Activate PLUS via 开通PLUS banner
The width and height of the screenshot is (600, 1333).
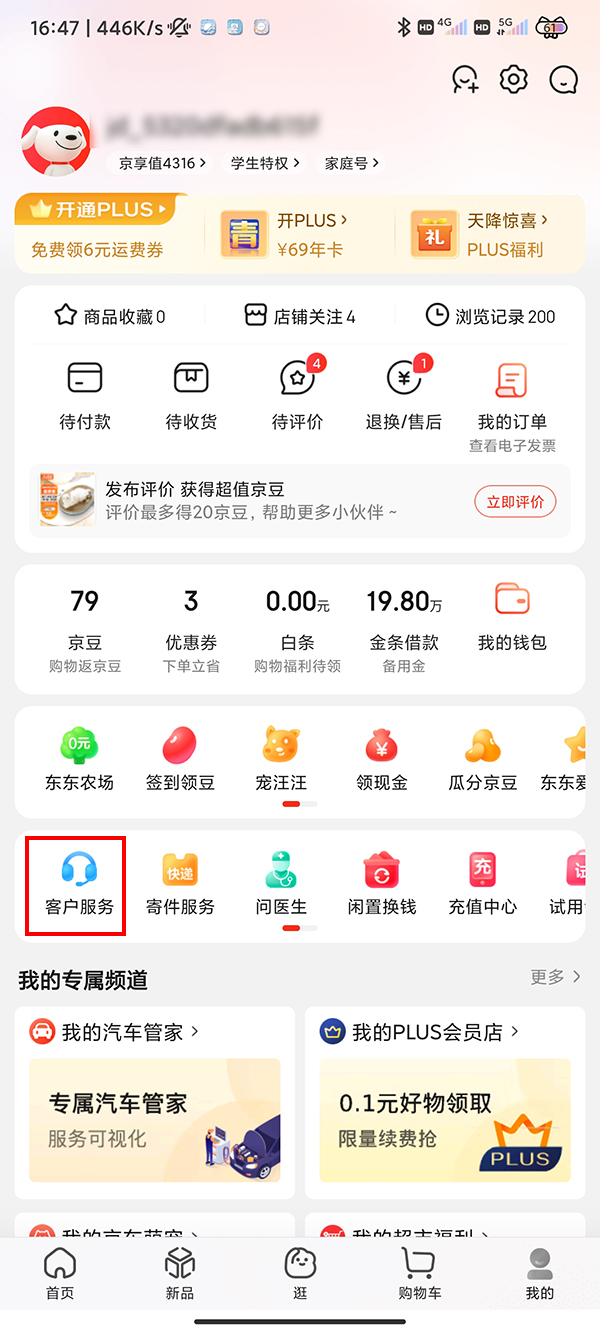pos(97,230)
